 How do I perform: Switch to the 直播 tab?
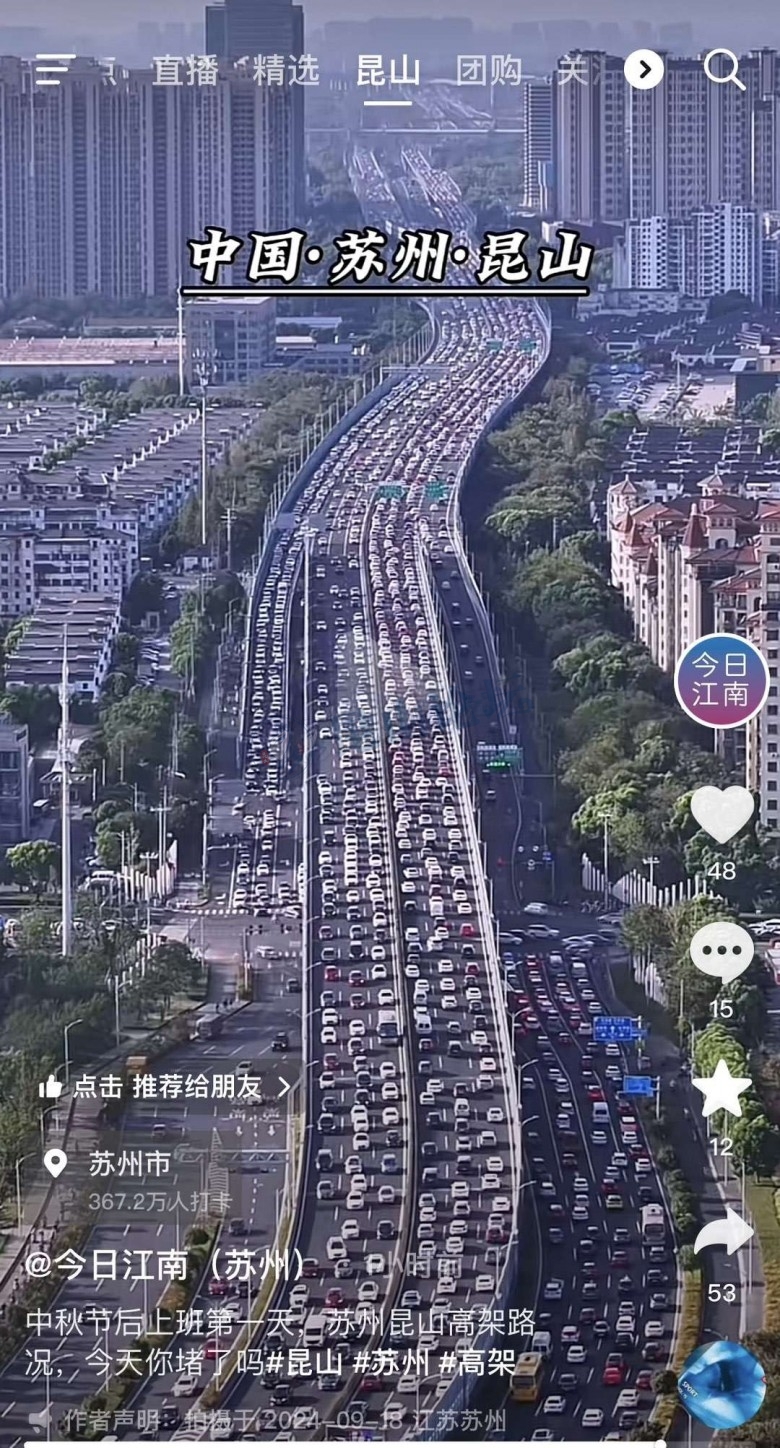(185, 70)
